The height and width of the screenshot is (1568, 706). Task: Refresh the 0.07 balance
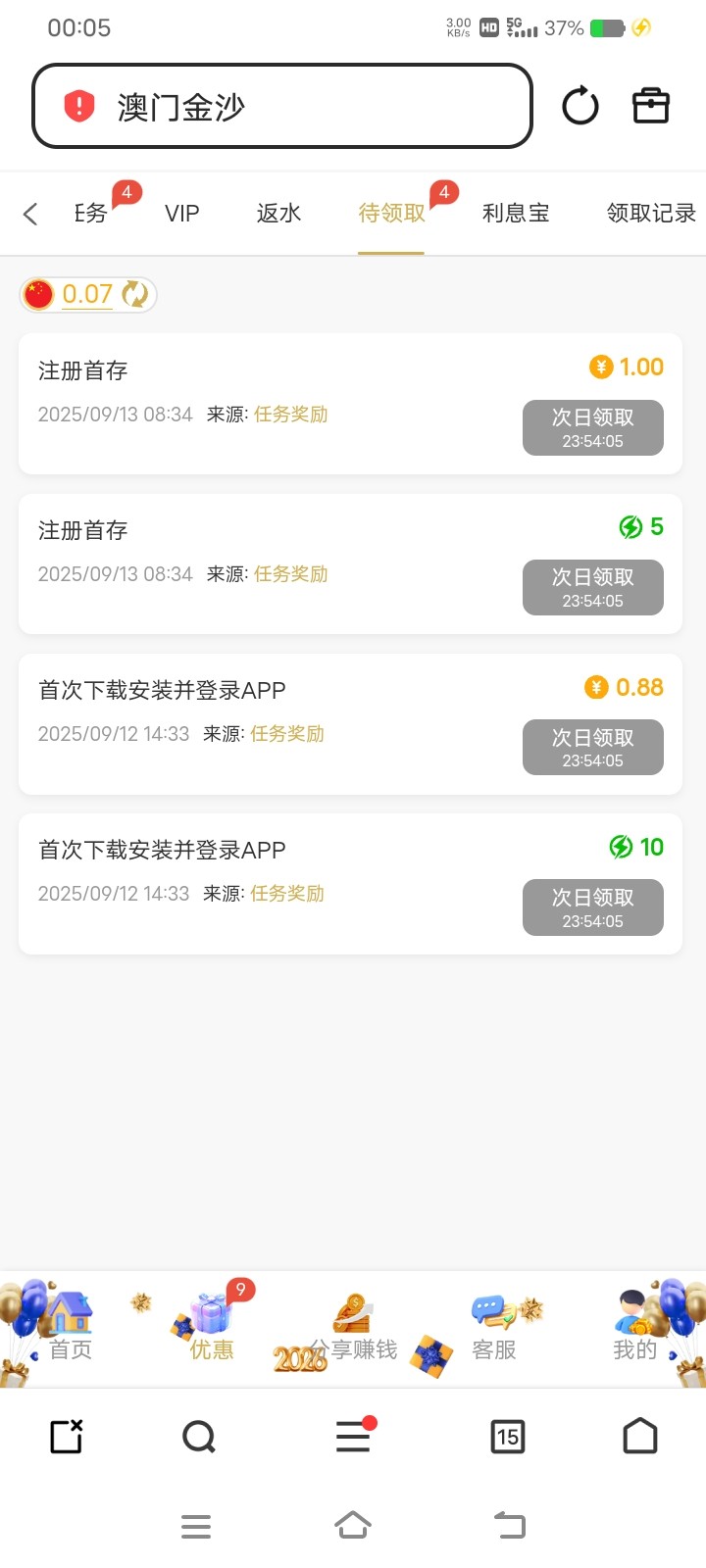click(135, 294)
